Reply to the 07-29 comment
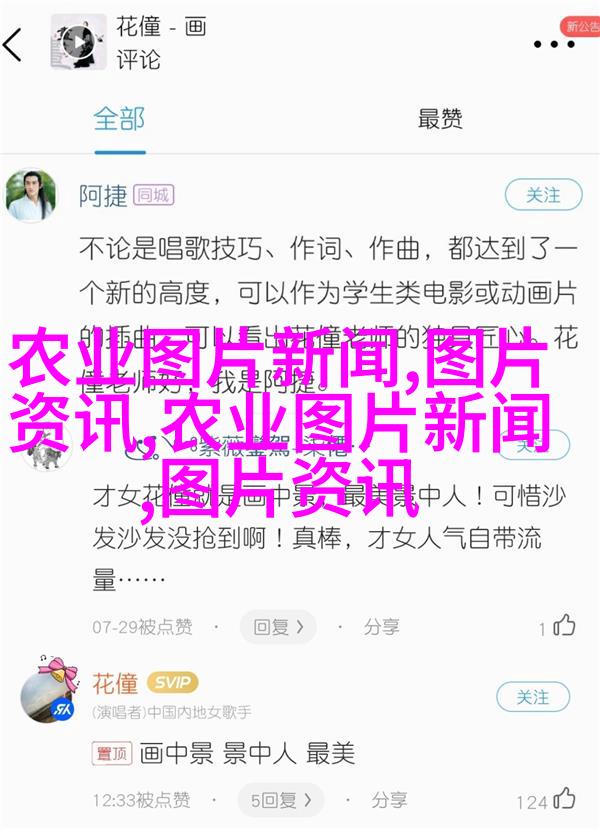Image resolution: width=600 pixels, height=830 pixels. pos(277,627)
